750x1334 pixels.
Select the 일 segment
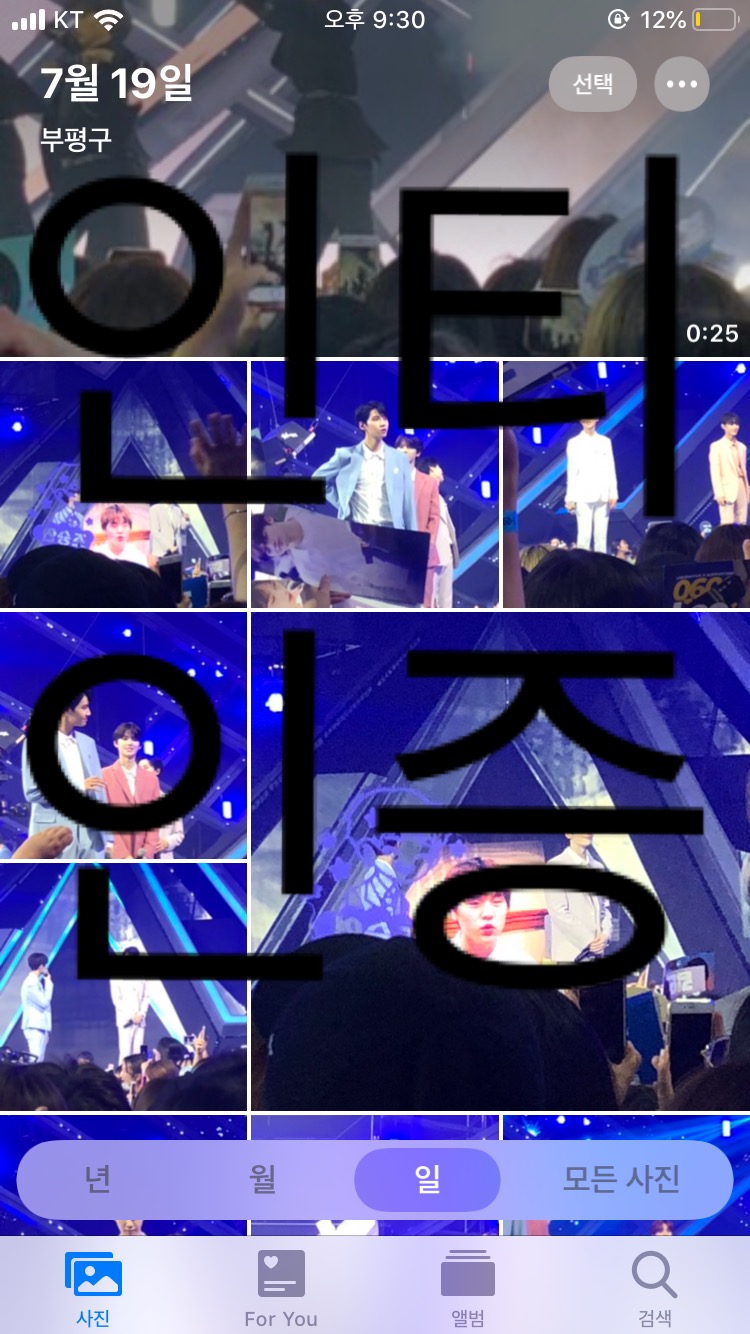tap(427, 1180)
